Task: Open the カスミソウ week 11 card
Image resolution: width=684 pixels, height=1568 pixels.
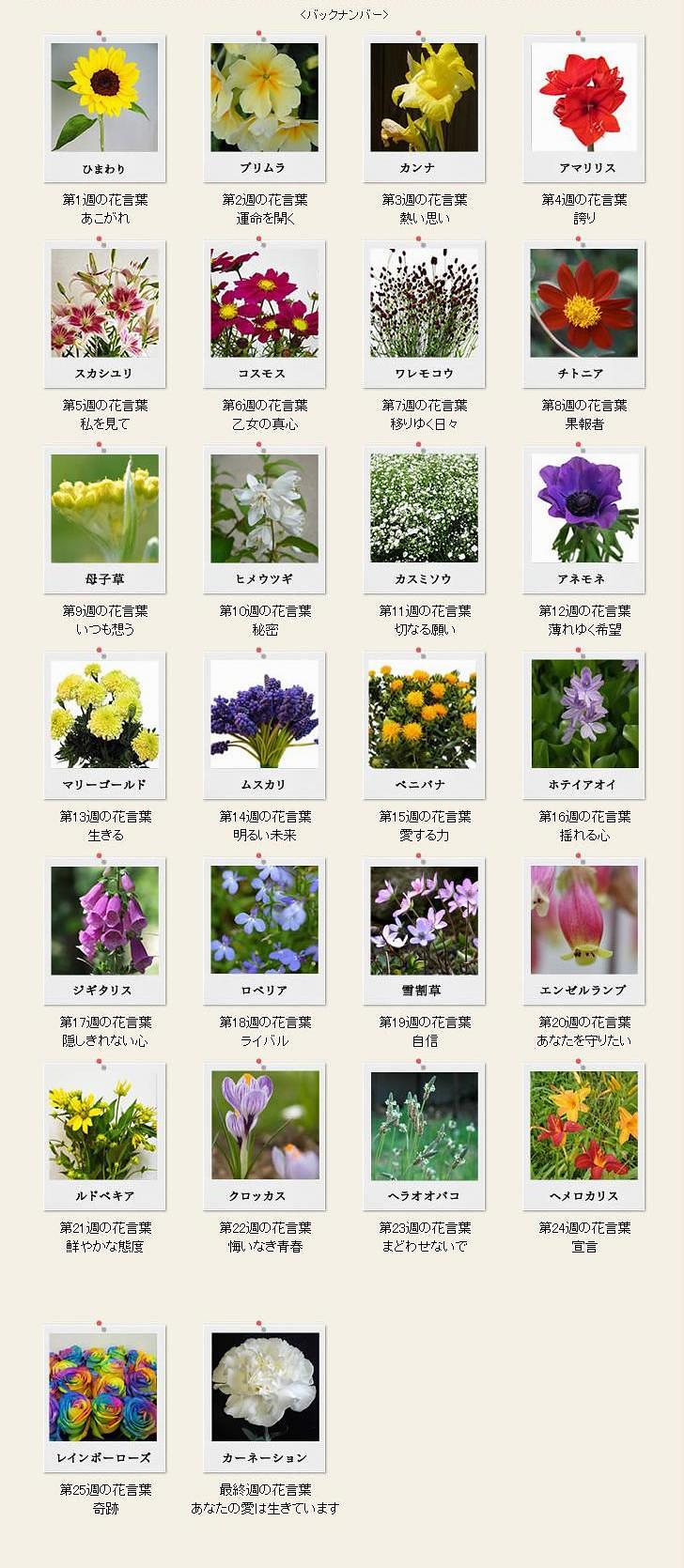Action: coord(424,519)
